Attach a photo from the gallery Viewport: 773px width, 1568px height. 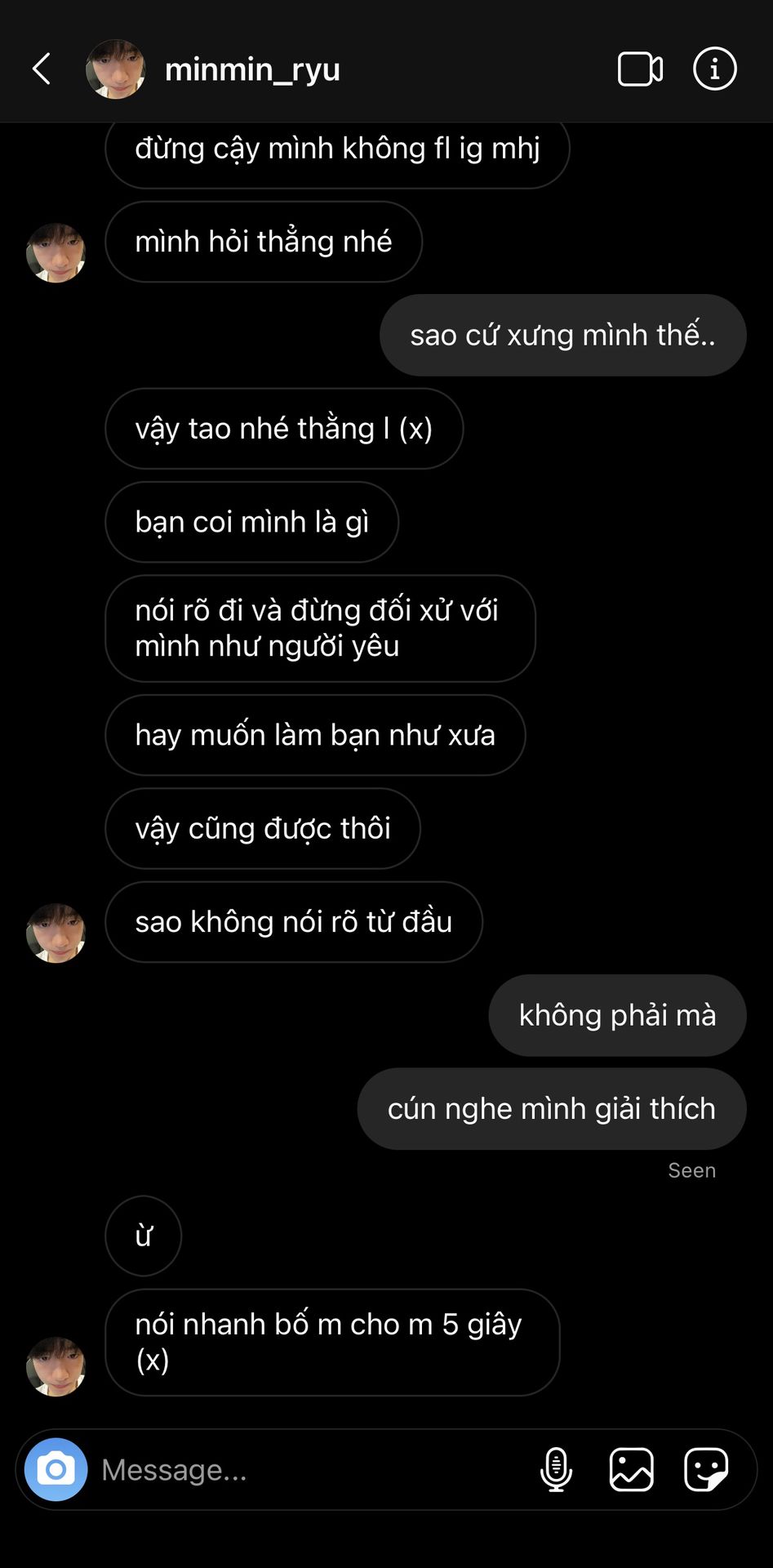pyautogui.click(x=632, y=1469)
